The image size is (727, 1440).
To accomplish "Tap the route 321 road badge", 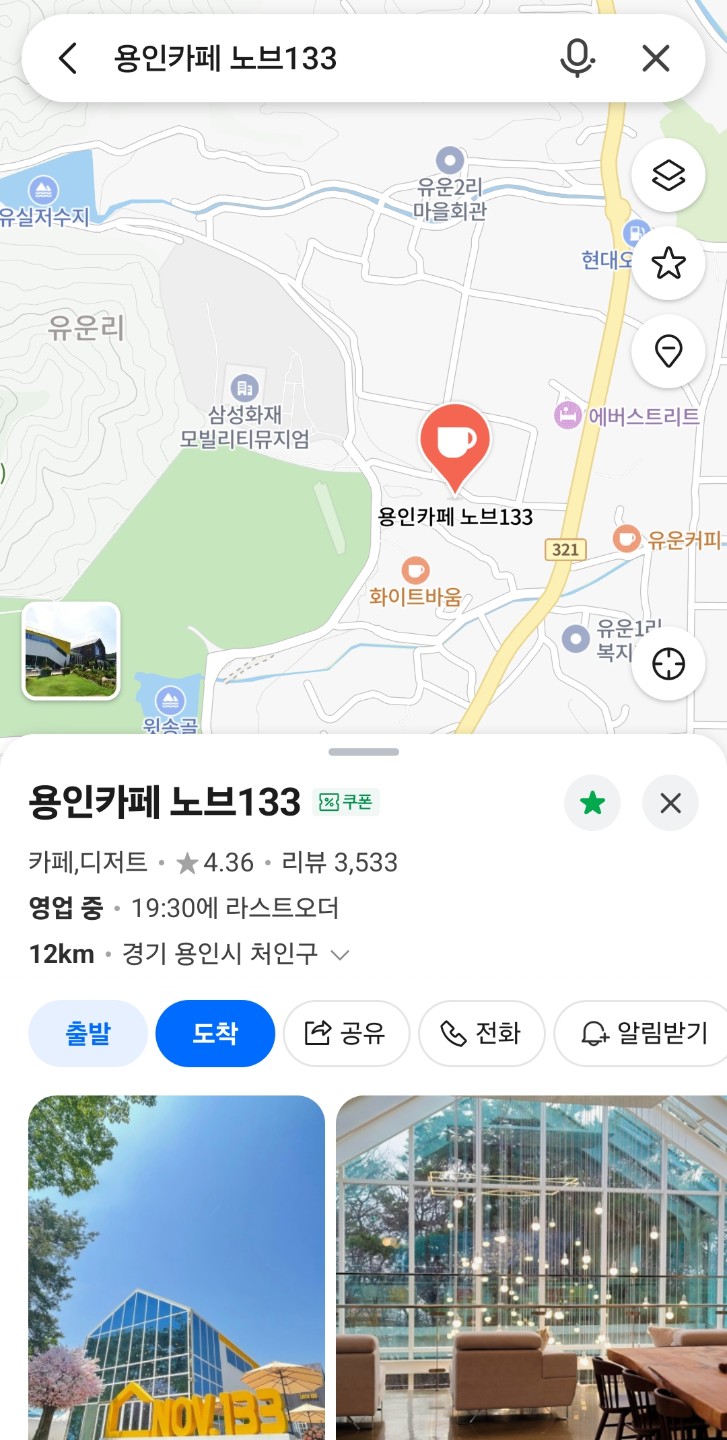I will (x=565, y=549).
